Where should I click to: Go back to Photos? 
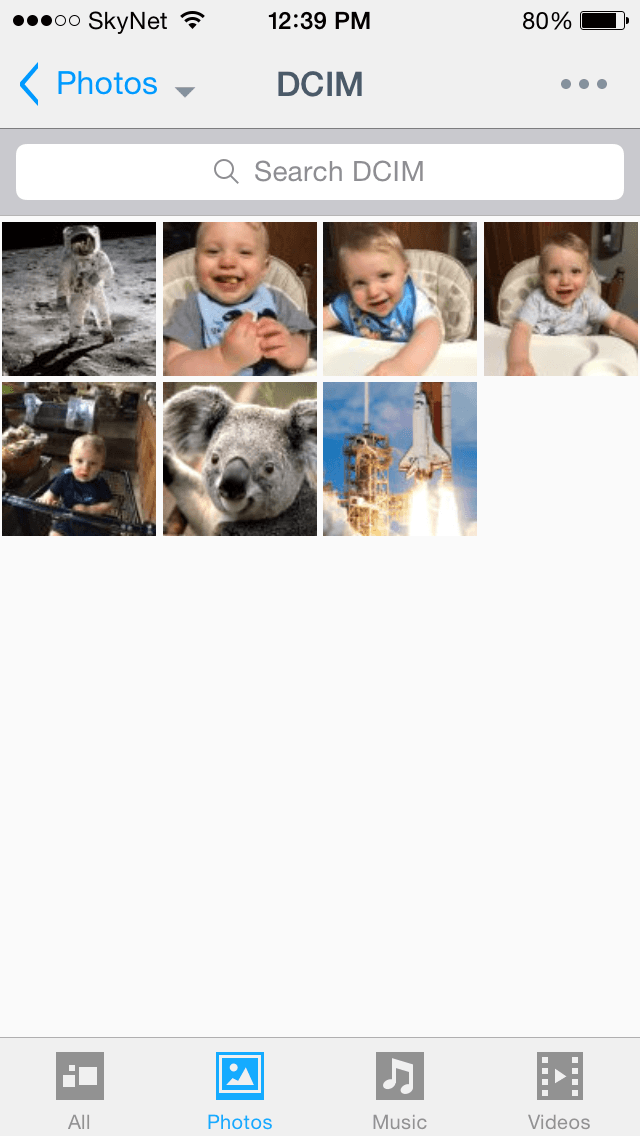click(88, 84)
